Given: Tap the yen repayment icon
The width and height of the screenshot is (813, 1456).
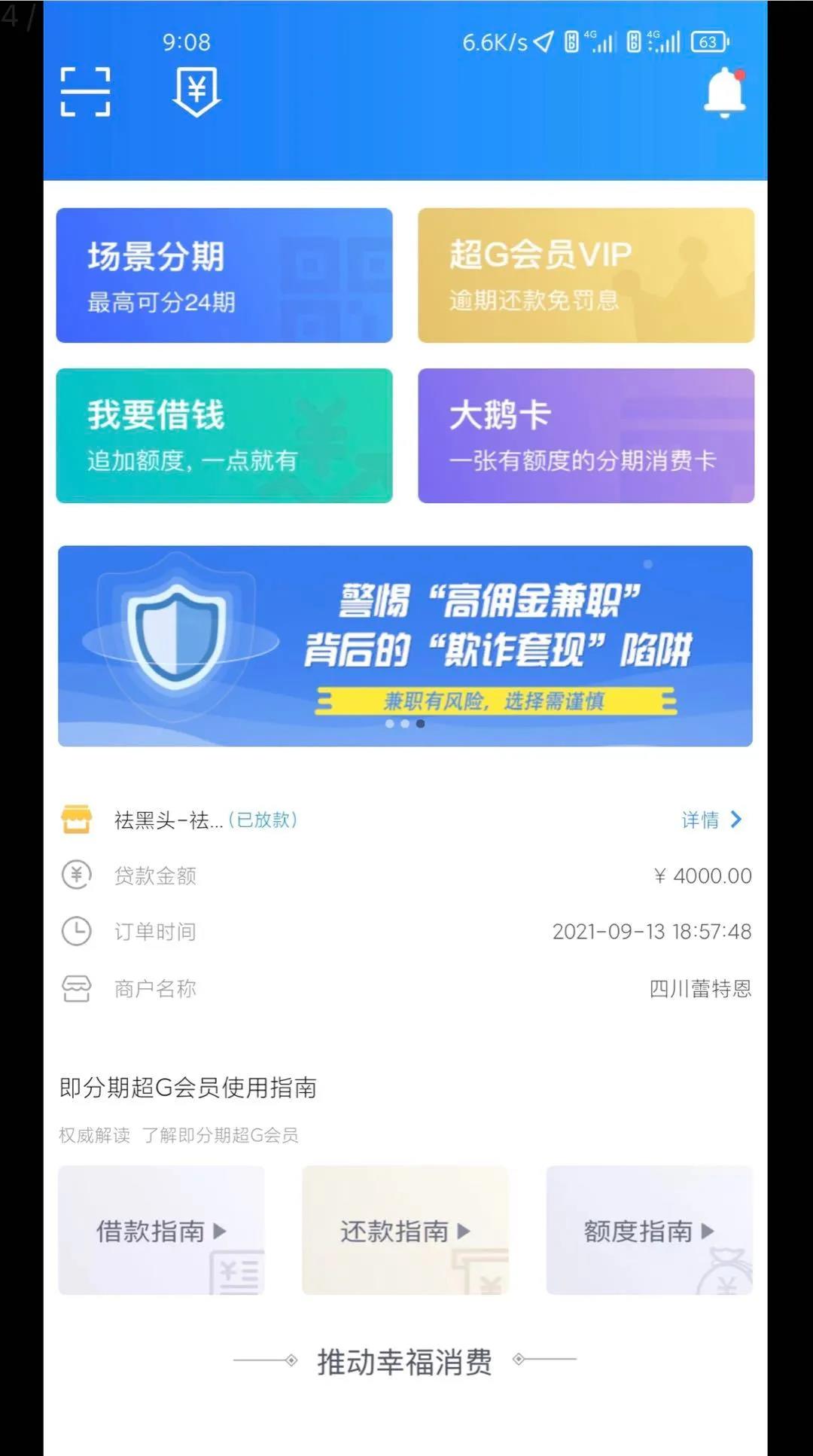Looking at the screenshot, I should click(196, 92).
